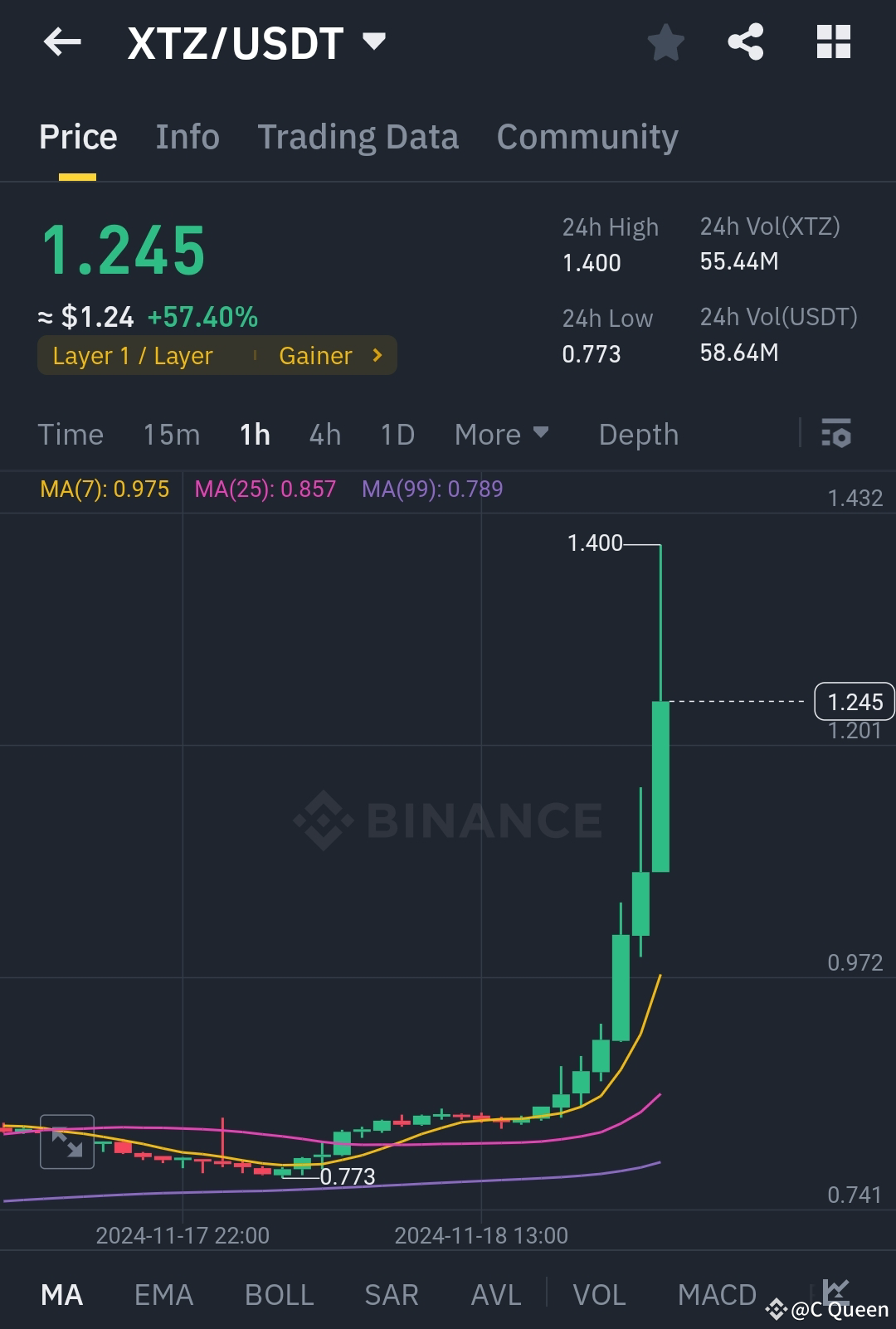896x1329 pixels.
Task: Open the share icon
Action: point(745,42)
